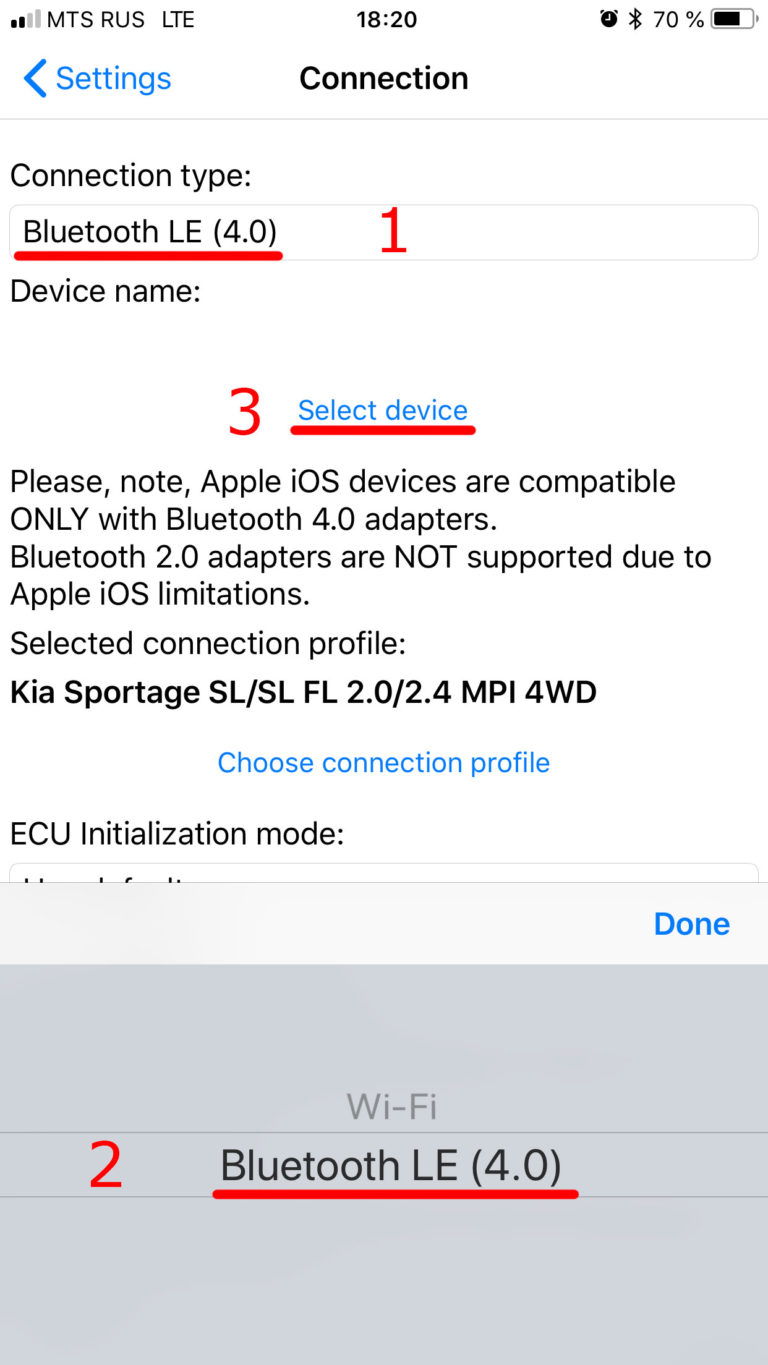Open the Connection type dropdown field
Image resolution: width=768 pixels, height=1365 pixels.
tap(384, 231)
